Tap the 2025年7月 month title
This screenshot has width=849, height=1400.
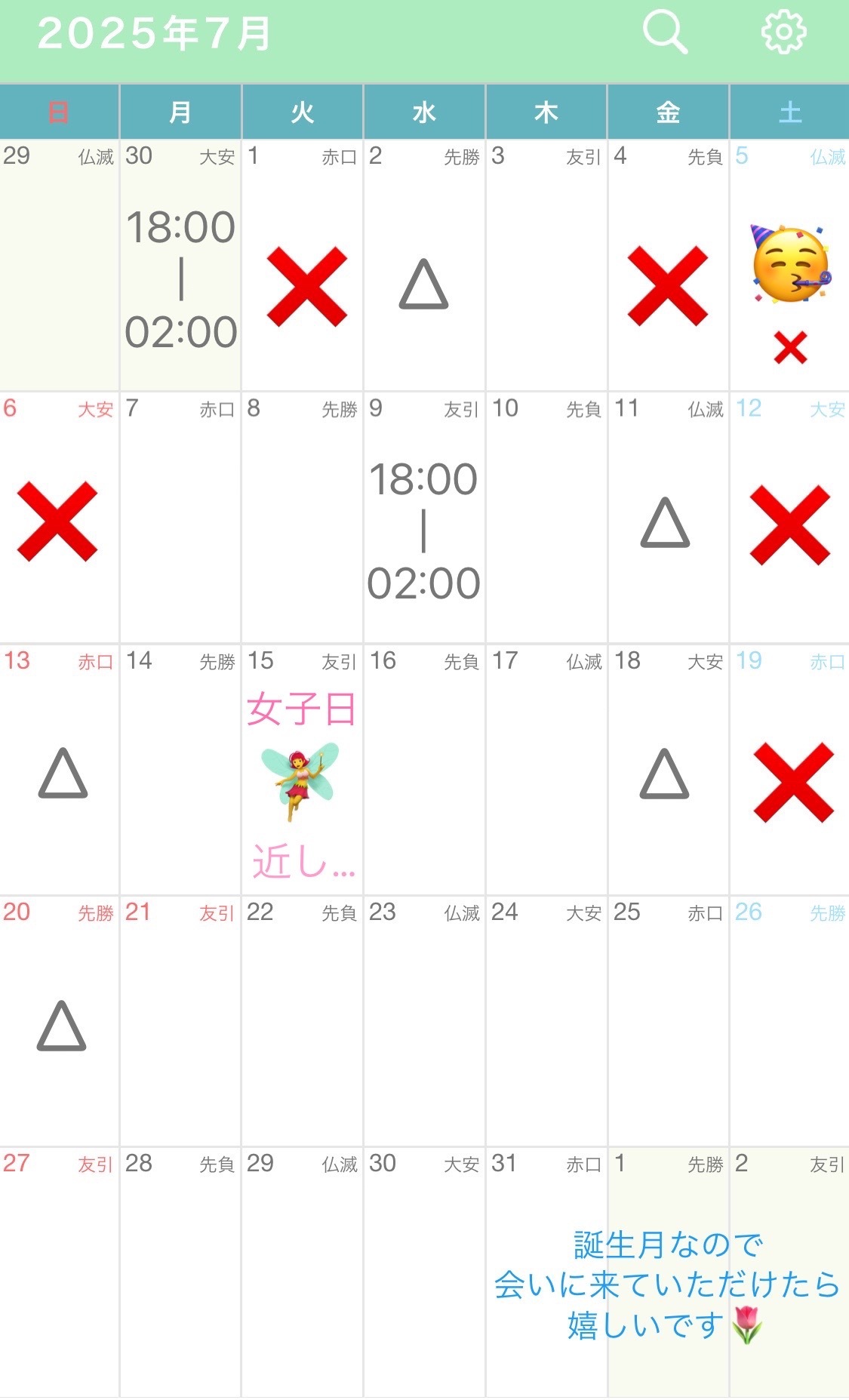click(154, 34)
